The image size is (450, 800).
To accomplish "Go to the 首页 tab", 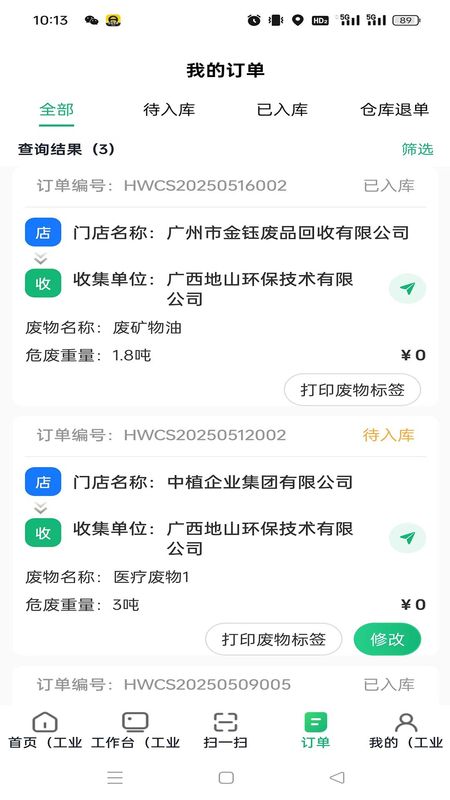I will (x=45, y=730).
